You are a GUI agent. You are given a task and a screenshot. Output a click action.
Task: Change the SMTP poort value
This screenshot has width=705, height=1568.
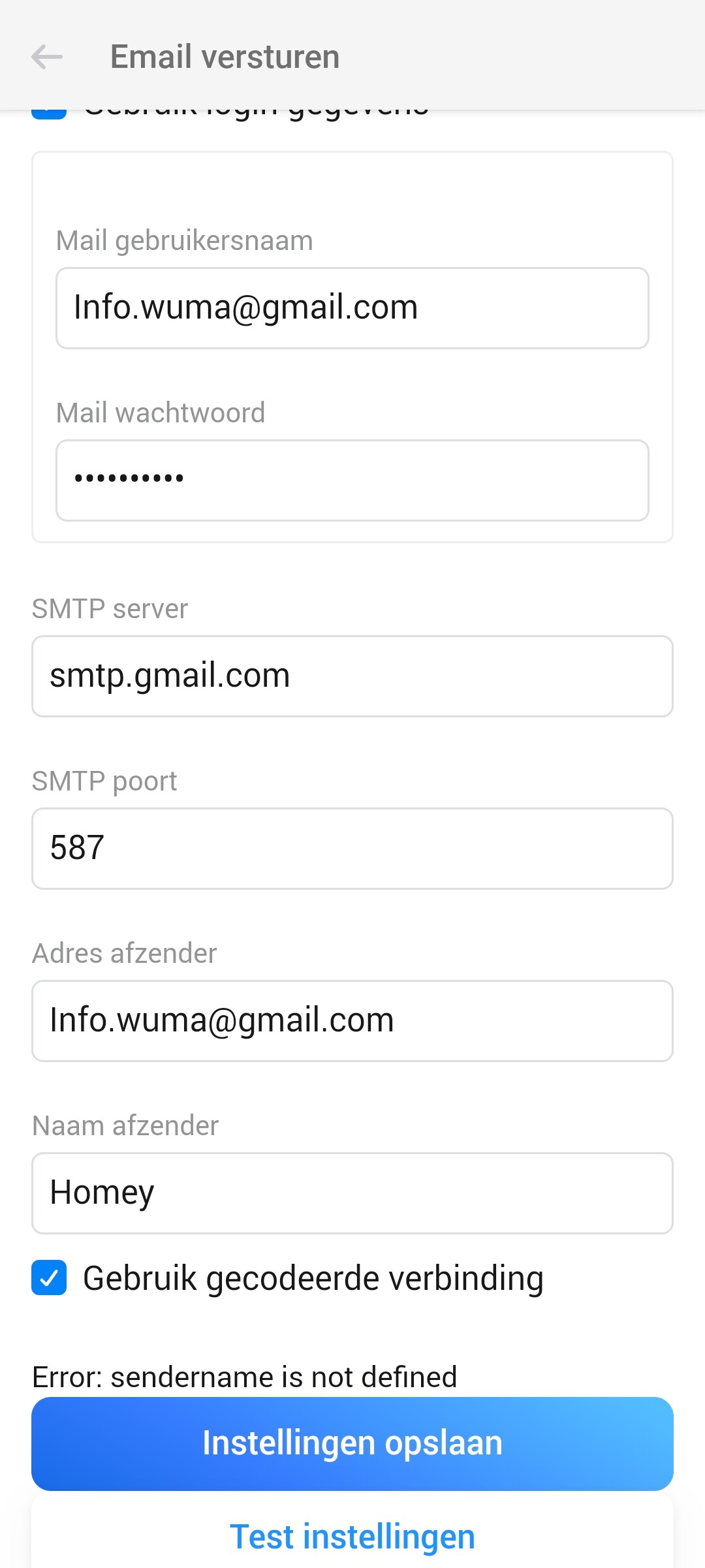(352, 848)
